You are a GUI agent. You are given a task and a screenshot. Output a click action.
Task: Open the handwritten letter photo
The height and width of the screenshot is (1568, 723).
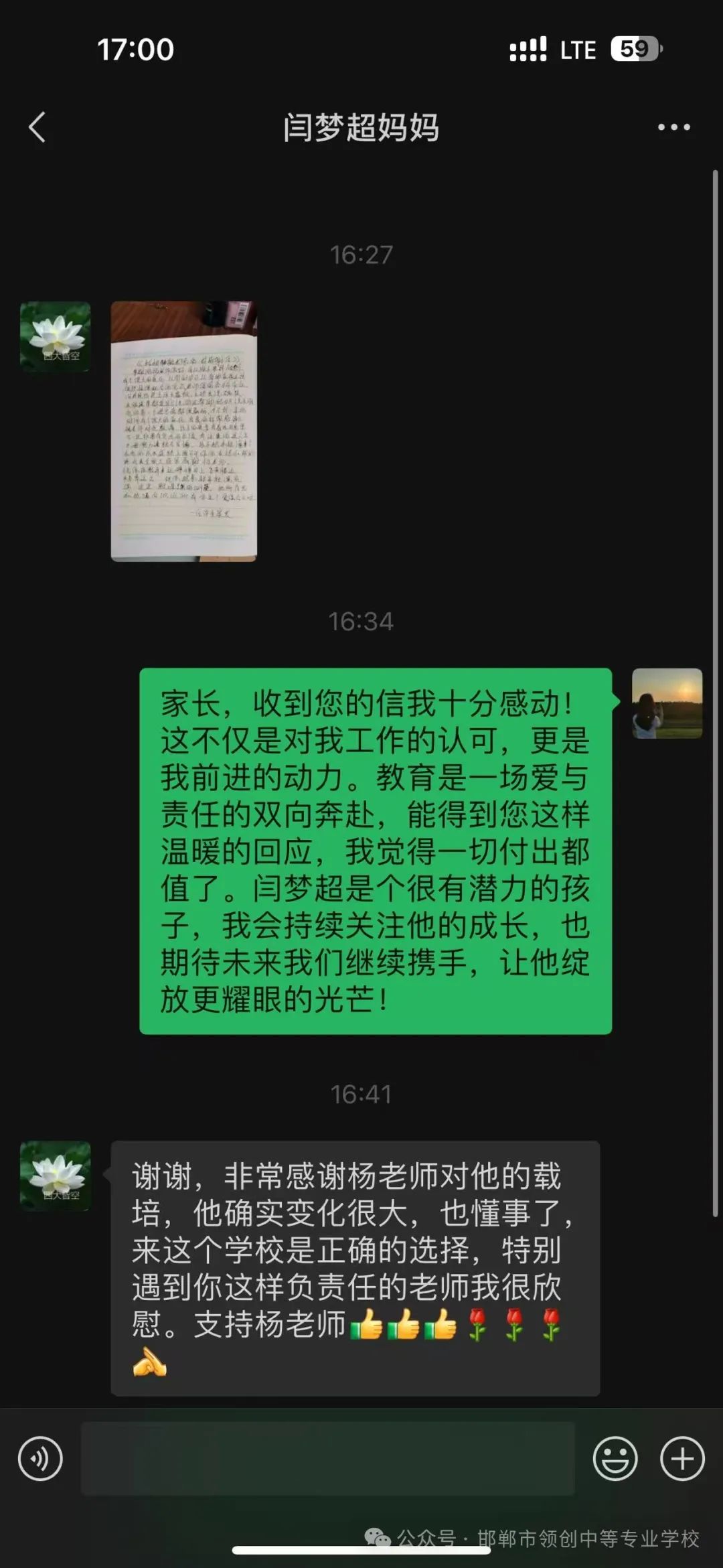184,431
